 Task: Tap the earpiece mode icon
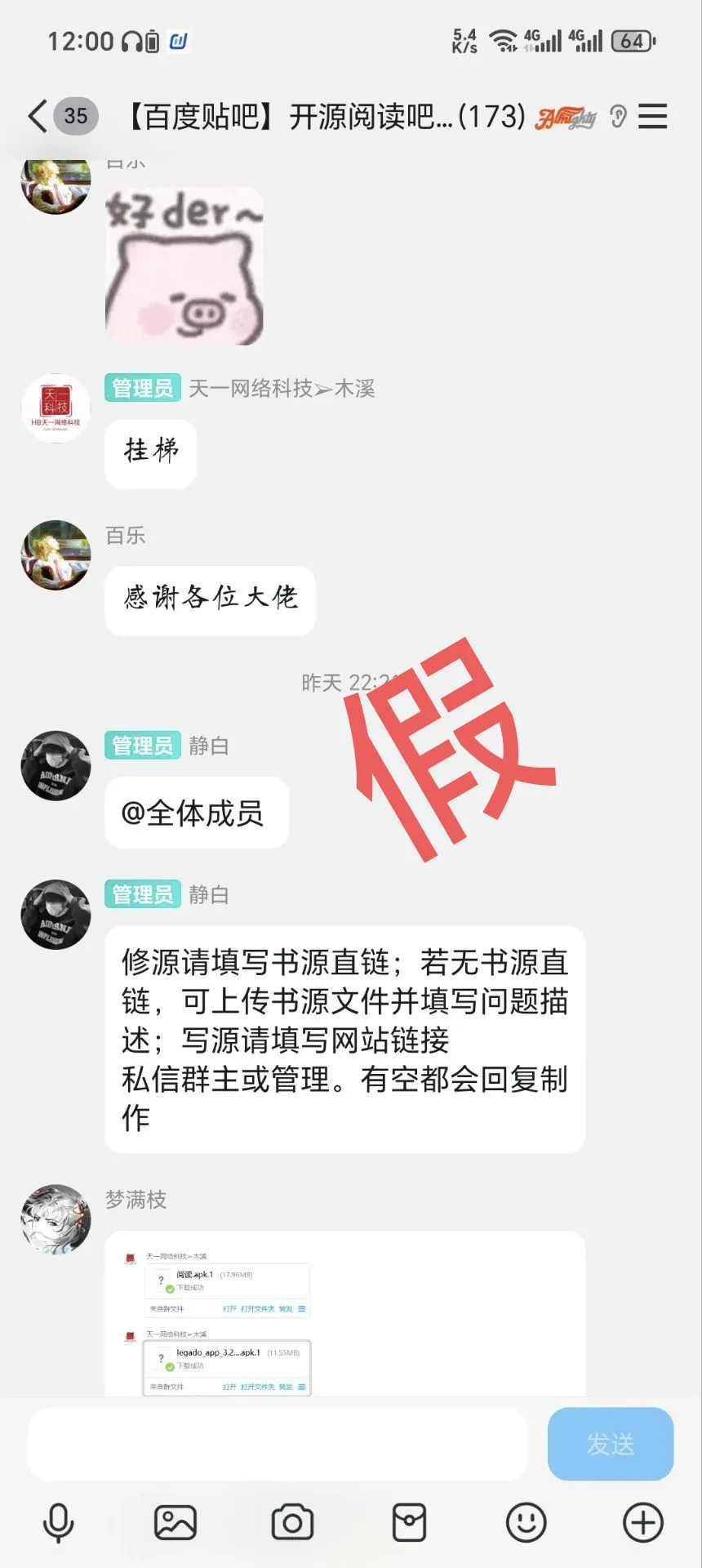coord(618,117)
